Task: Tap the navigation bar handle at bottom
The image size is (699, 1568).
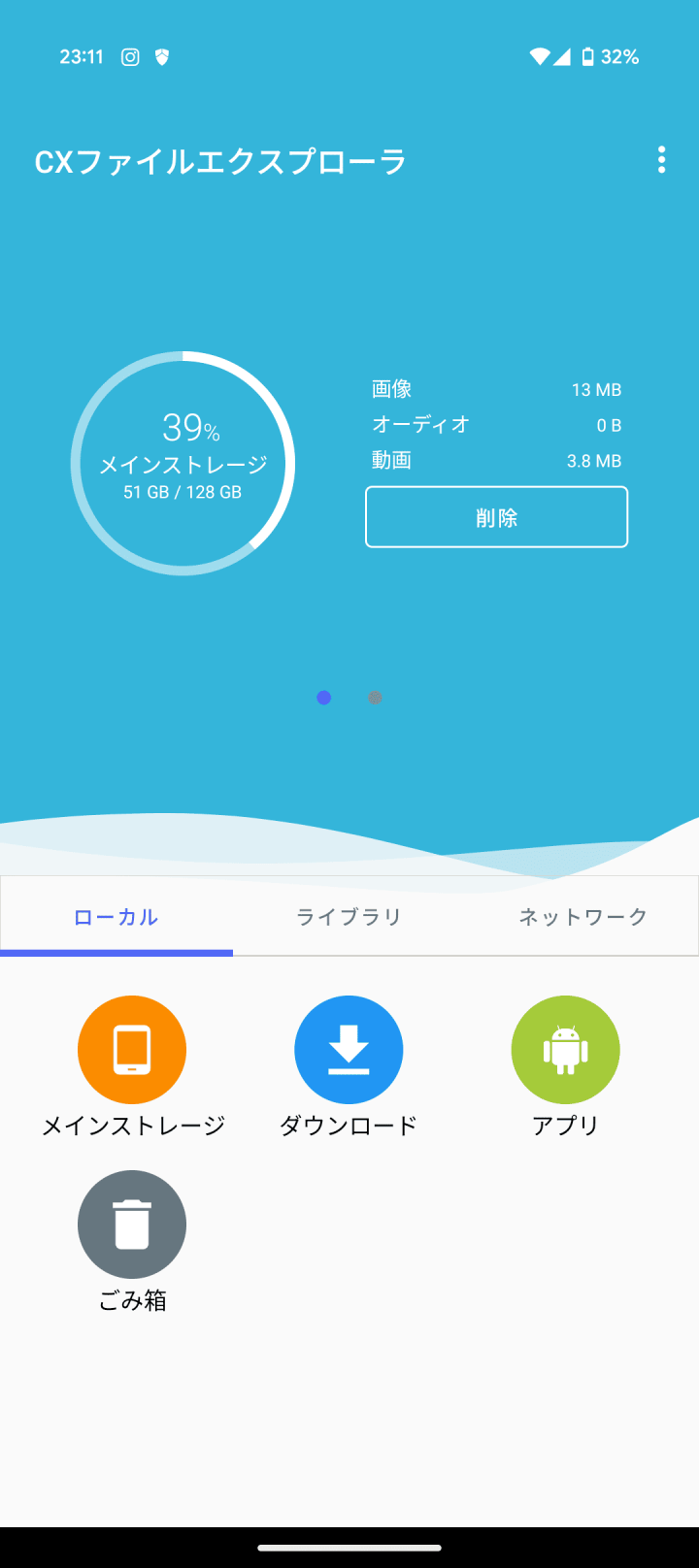Action: [349, 1549]
